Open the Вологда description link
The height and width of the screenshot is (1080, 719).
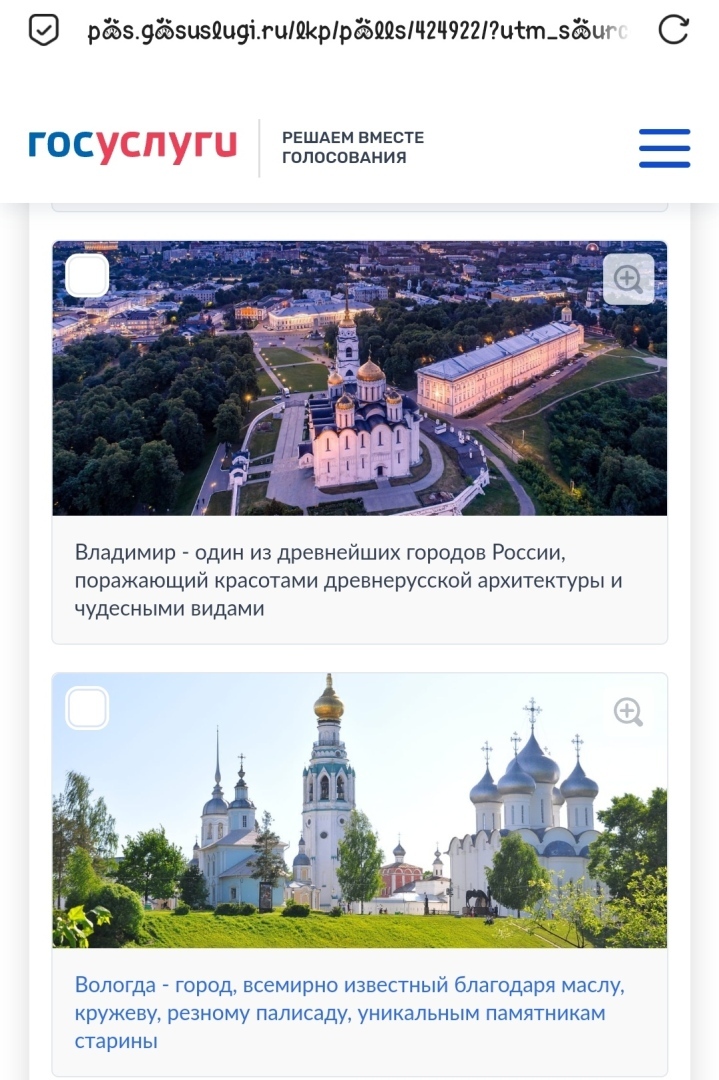pyautogui.click(x=349, y=1013)
